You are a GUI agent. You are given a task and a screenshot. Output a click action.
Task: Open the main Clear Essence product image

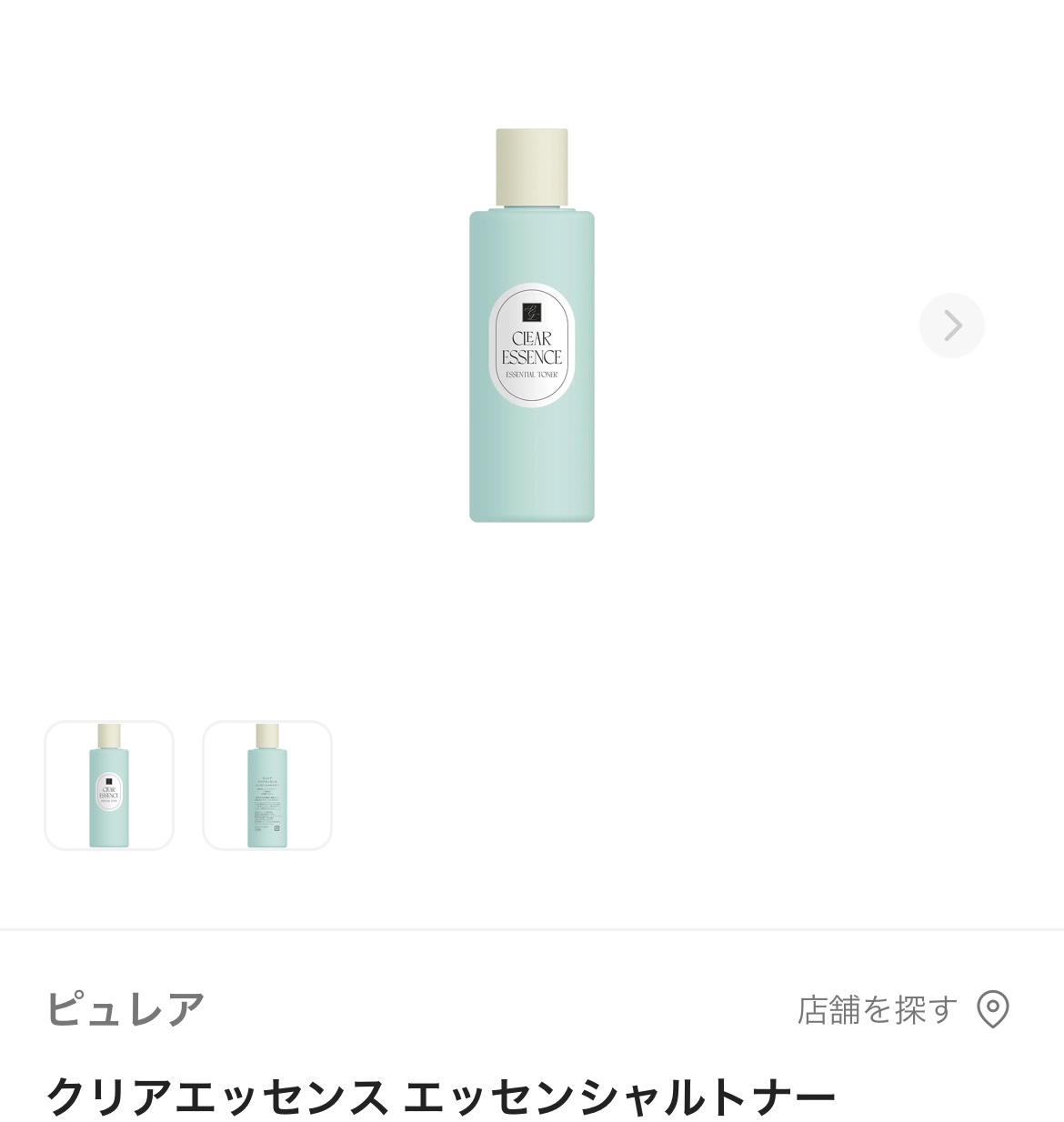pos(532,326)
